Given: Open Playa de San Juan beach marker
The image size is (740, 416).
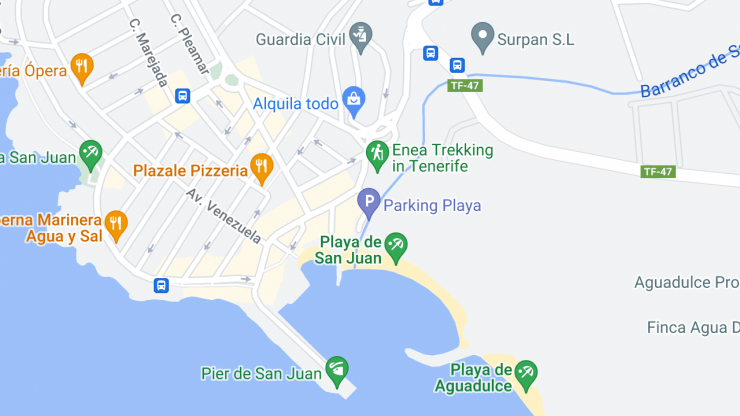Looking at the screenshot, I should point(396,243).
